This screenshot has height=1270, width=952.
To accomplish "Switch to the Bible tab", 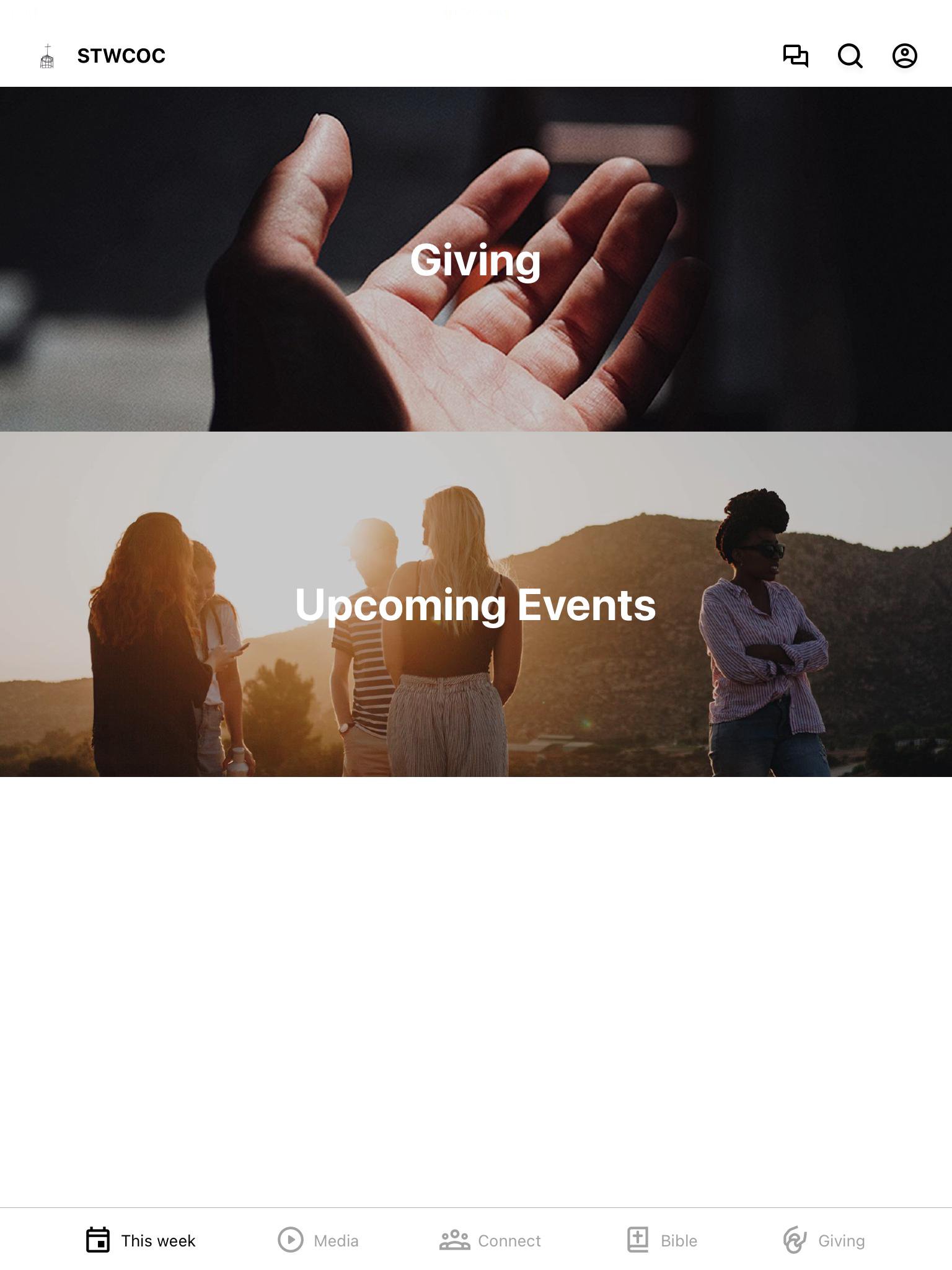I will [662, 1240].
